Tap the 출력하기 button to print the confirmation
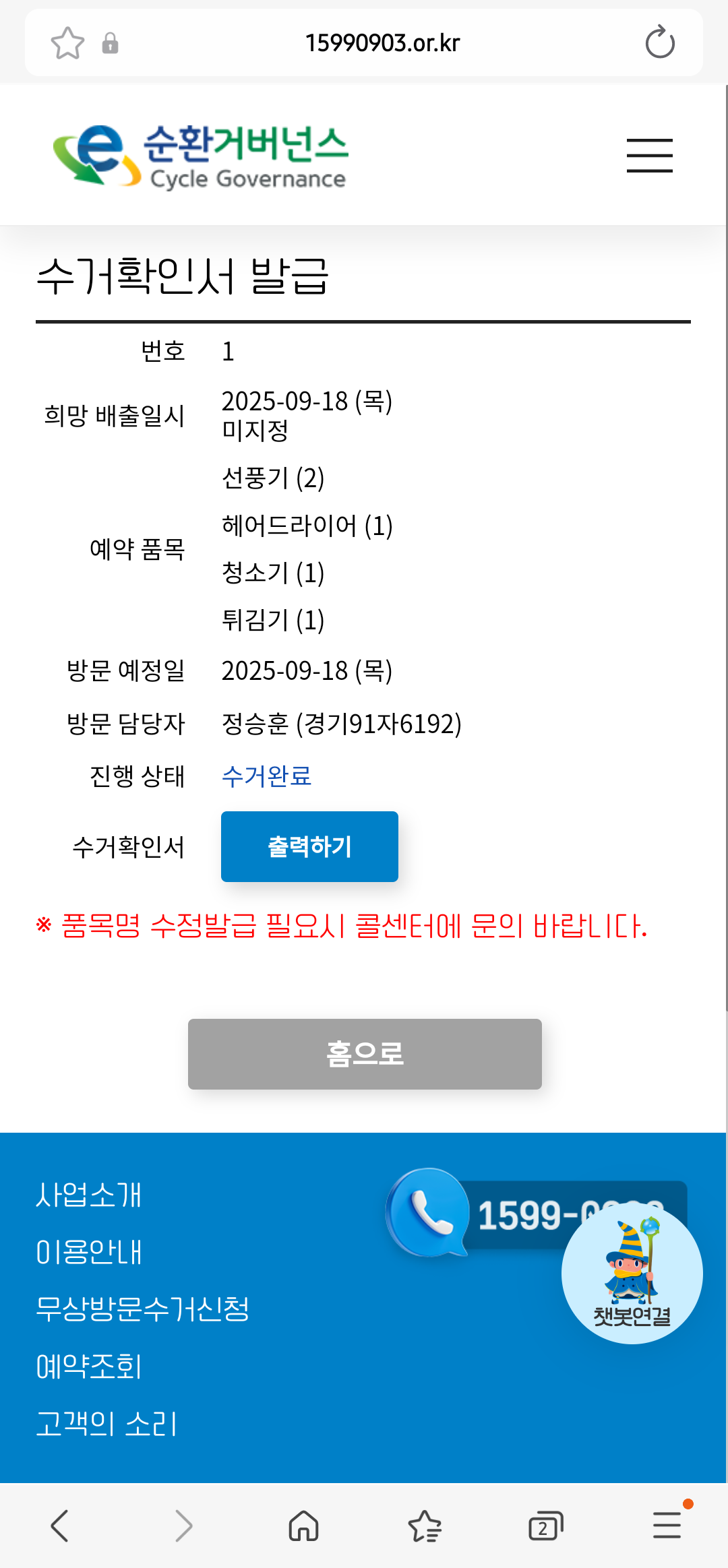This screenshot has height=1568, width=728. pyautogui.click(x=309, y=846)
